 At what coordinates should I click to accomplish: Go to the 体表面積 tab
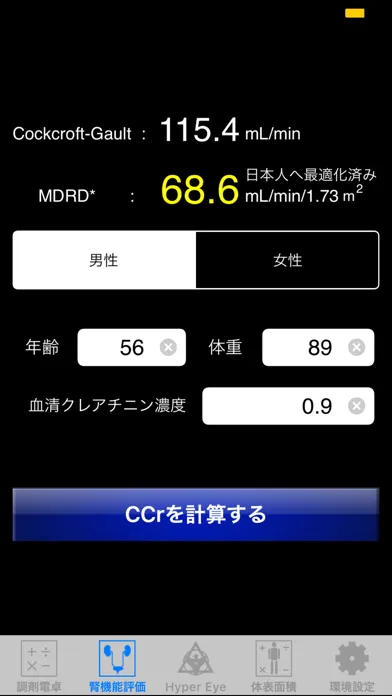[x=274, y=666]
